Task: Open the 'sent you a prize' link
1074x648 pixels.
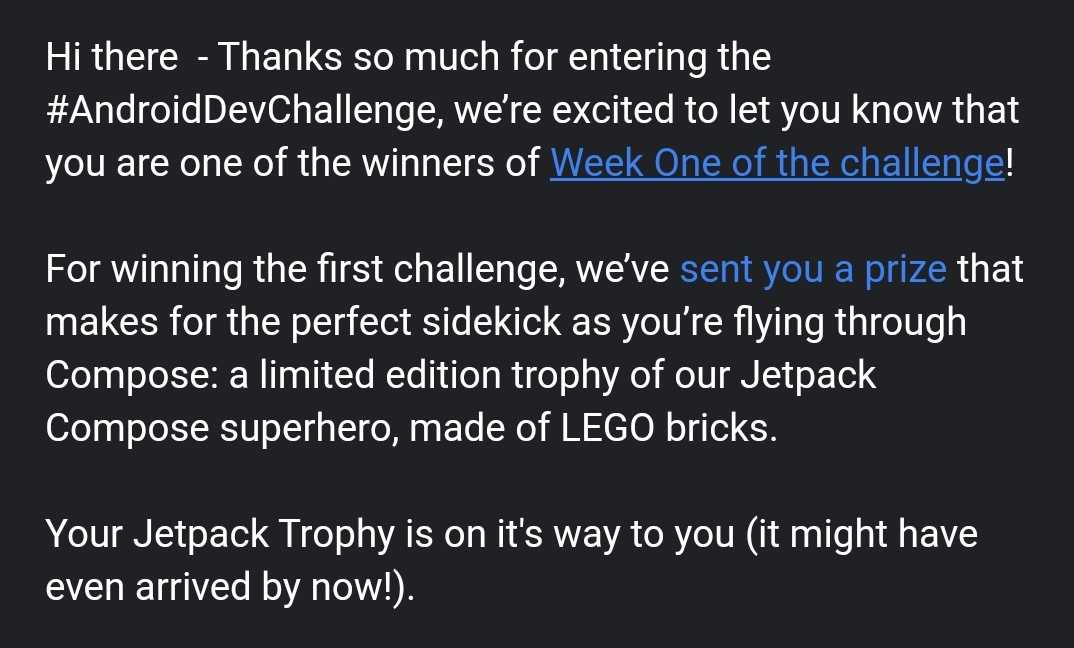Action: [x=812, y=270]
